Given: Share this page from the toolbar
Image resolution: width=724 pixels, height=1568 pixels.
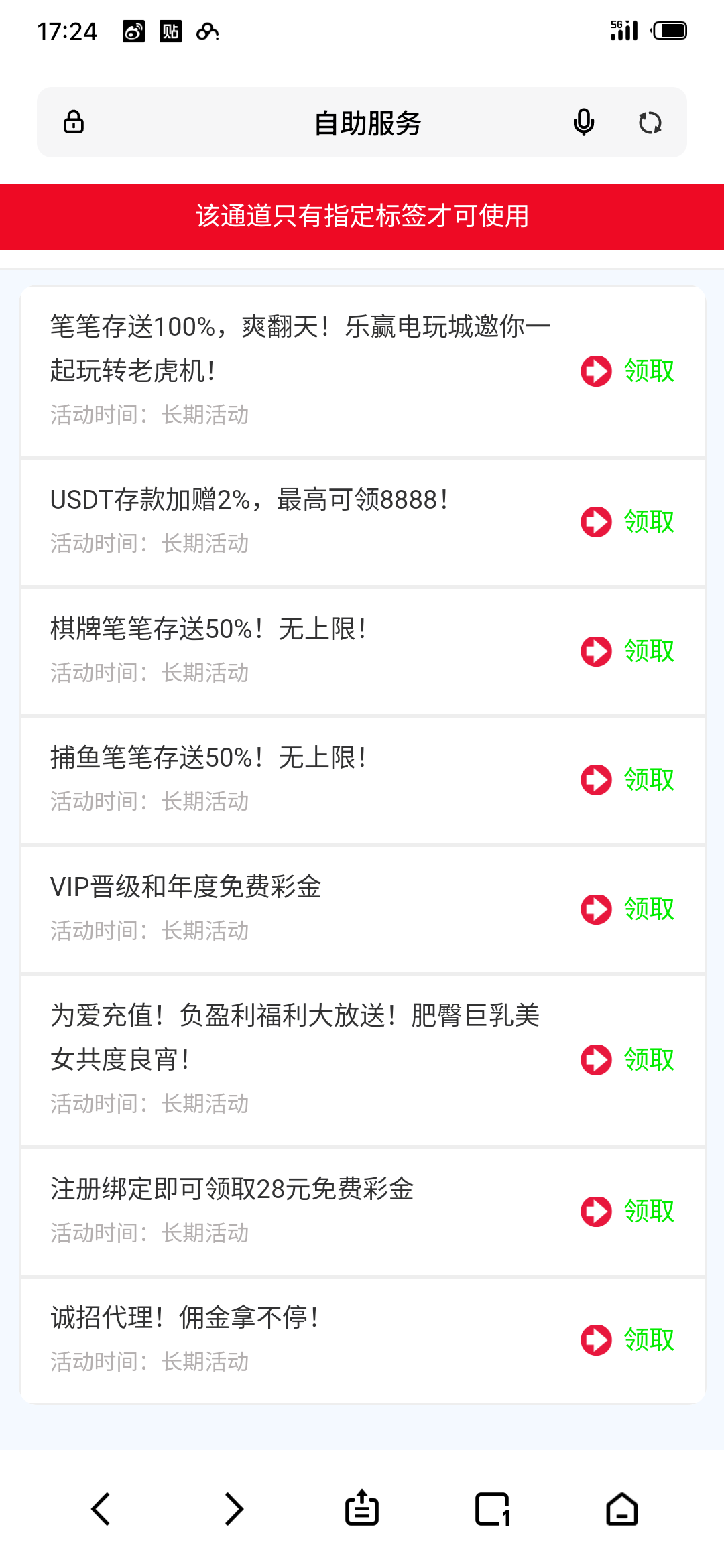Looking at the screenshot, I should click(x=362, y=1509).
